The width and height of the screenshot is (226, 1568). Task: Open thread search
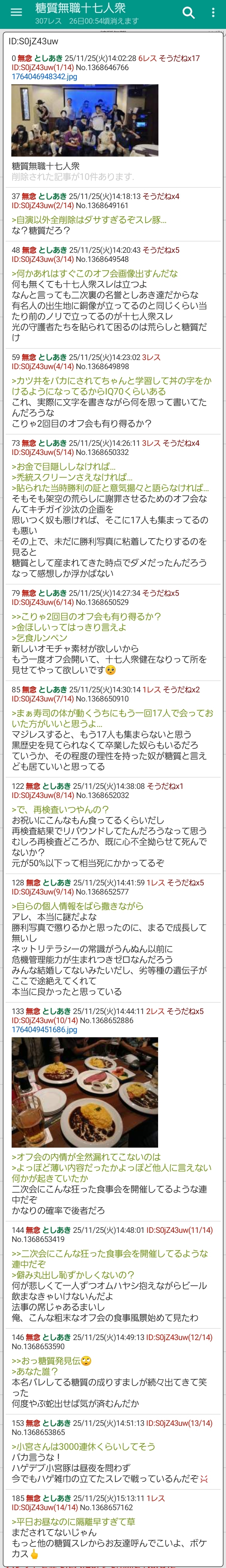point(189,12)
